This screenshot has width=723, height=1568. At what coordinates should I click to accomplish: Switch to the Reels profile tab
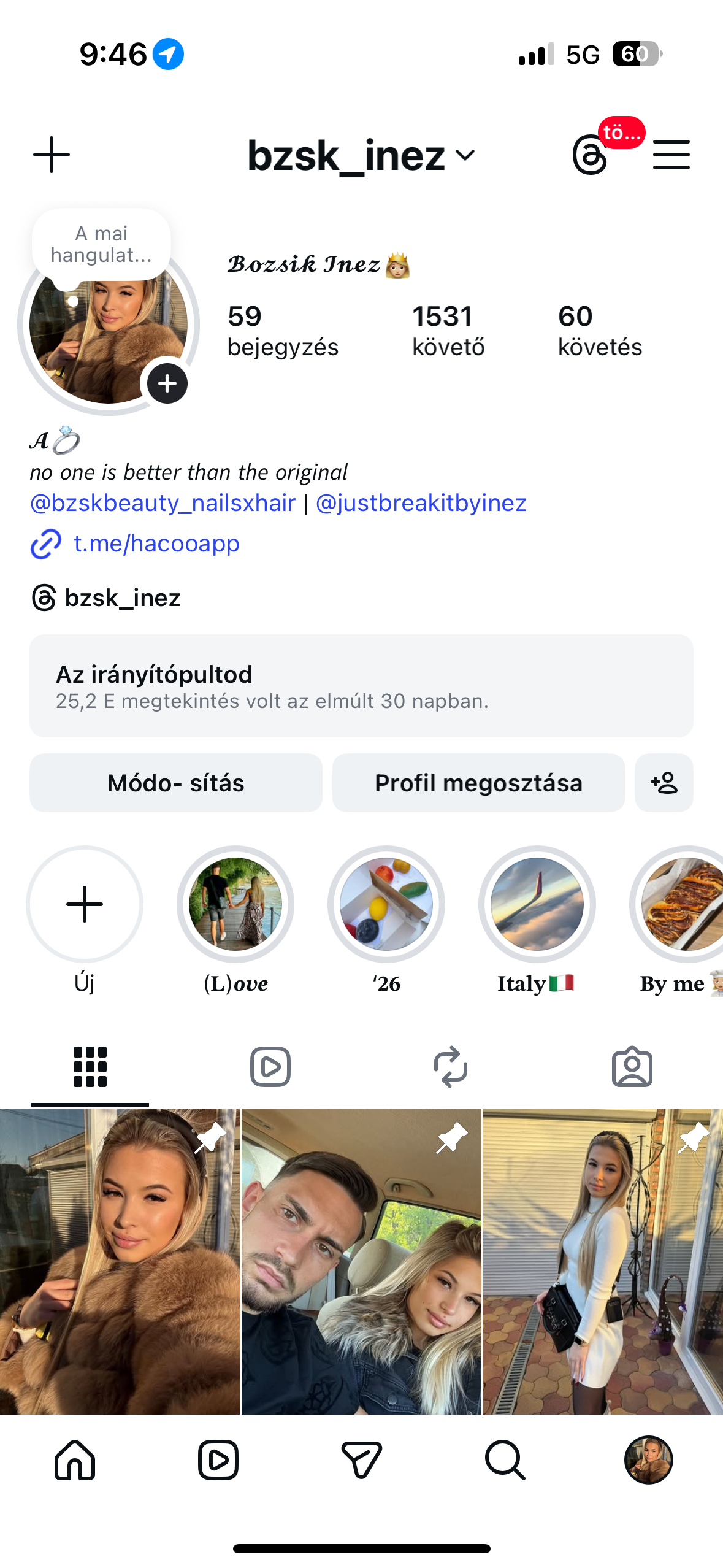[270, 1067]
